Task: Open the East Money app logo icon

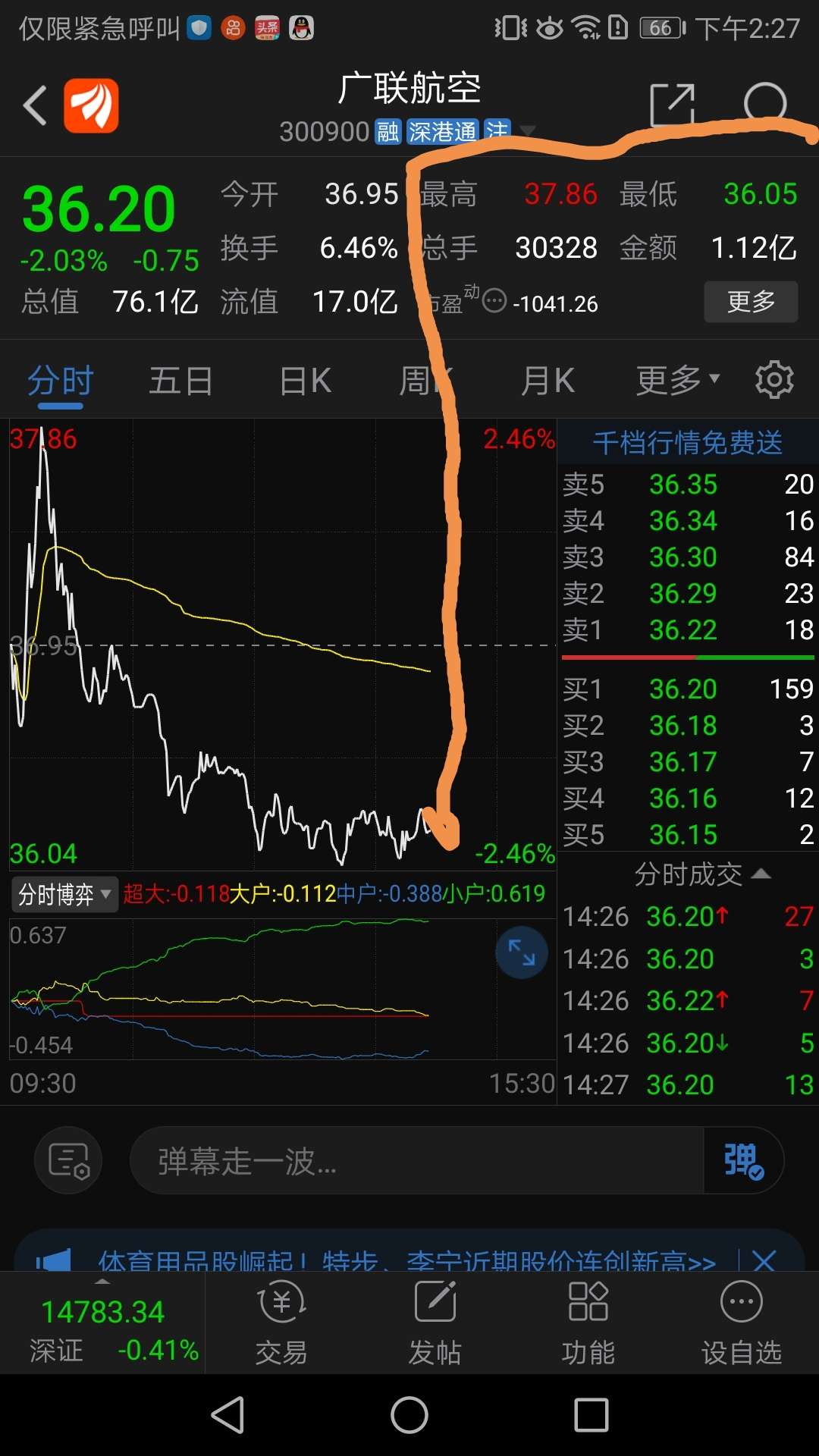Action: pos(91,105)
